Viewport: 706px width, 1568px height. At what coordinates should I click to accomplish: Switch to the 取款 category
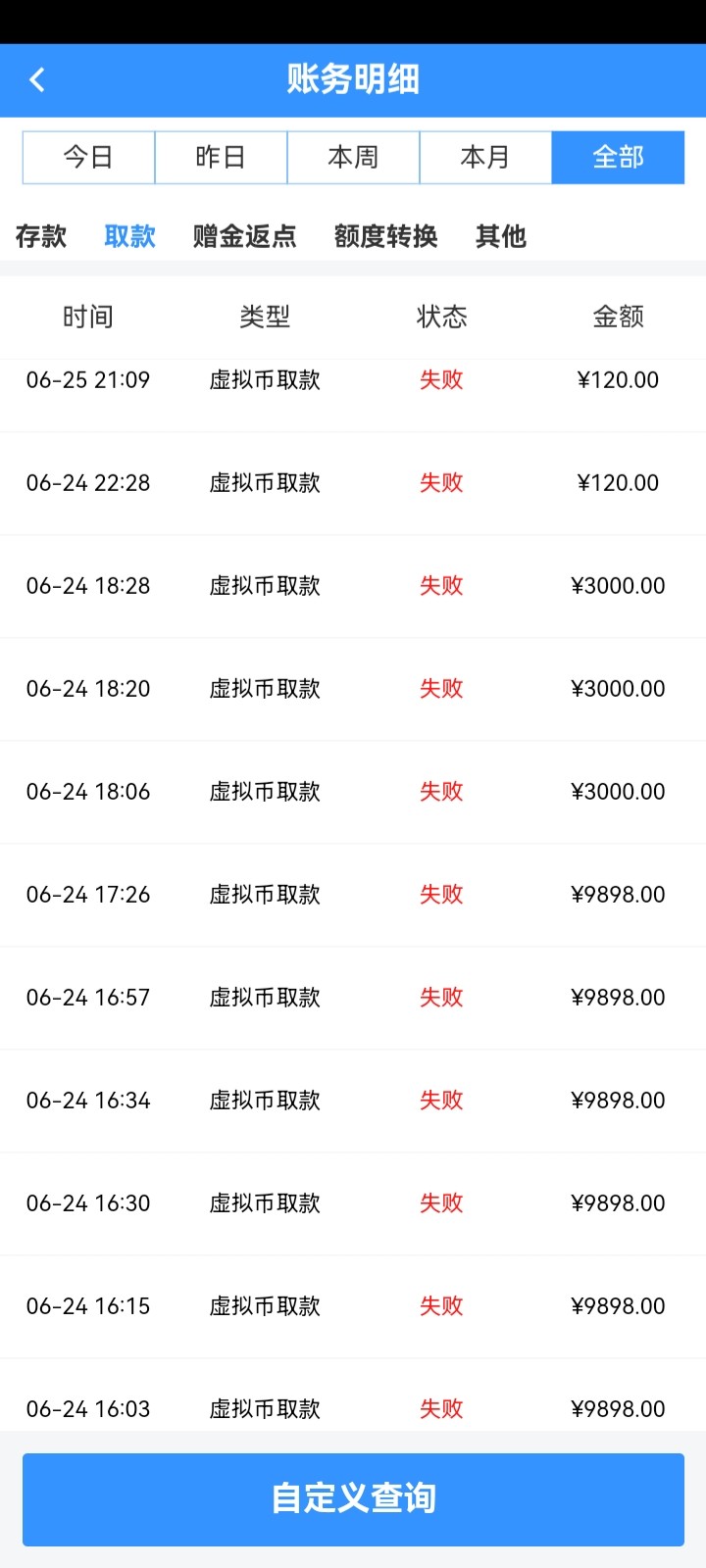130,236
